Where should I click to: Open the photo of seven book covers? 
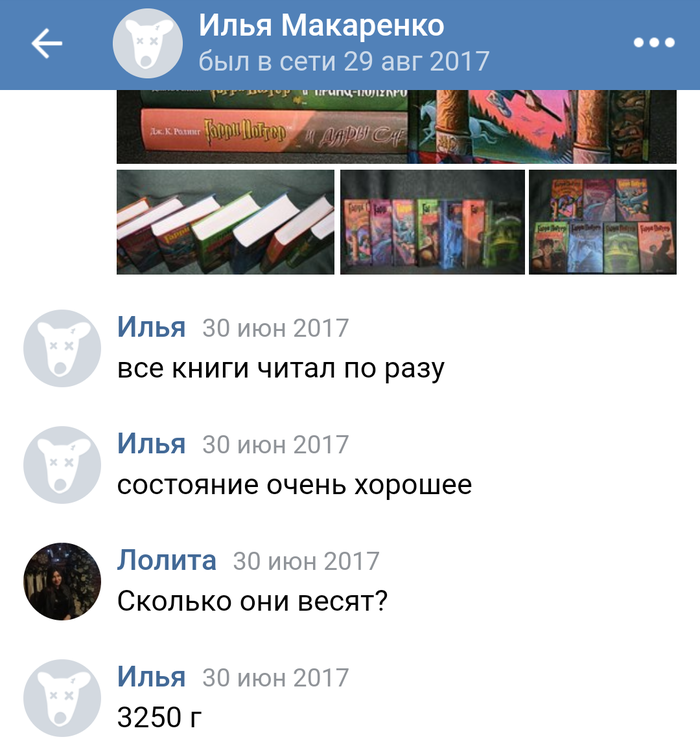tap(602, 221)
